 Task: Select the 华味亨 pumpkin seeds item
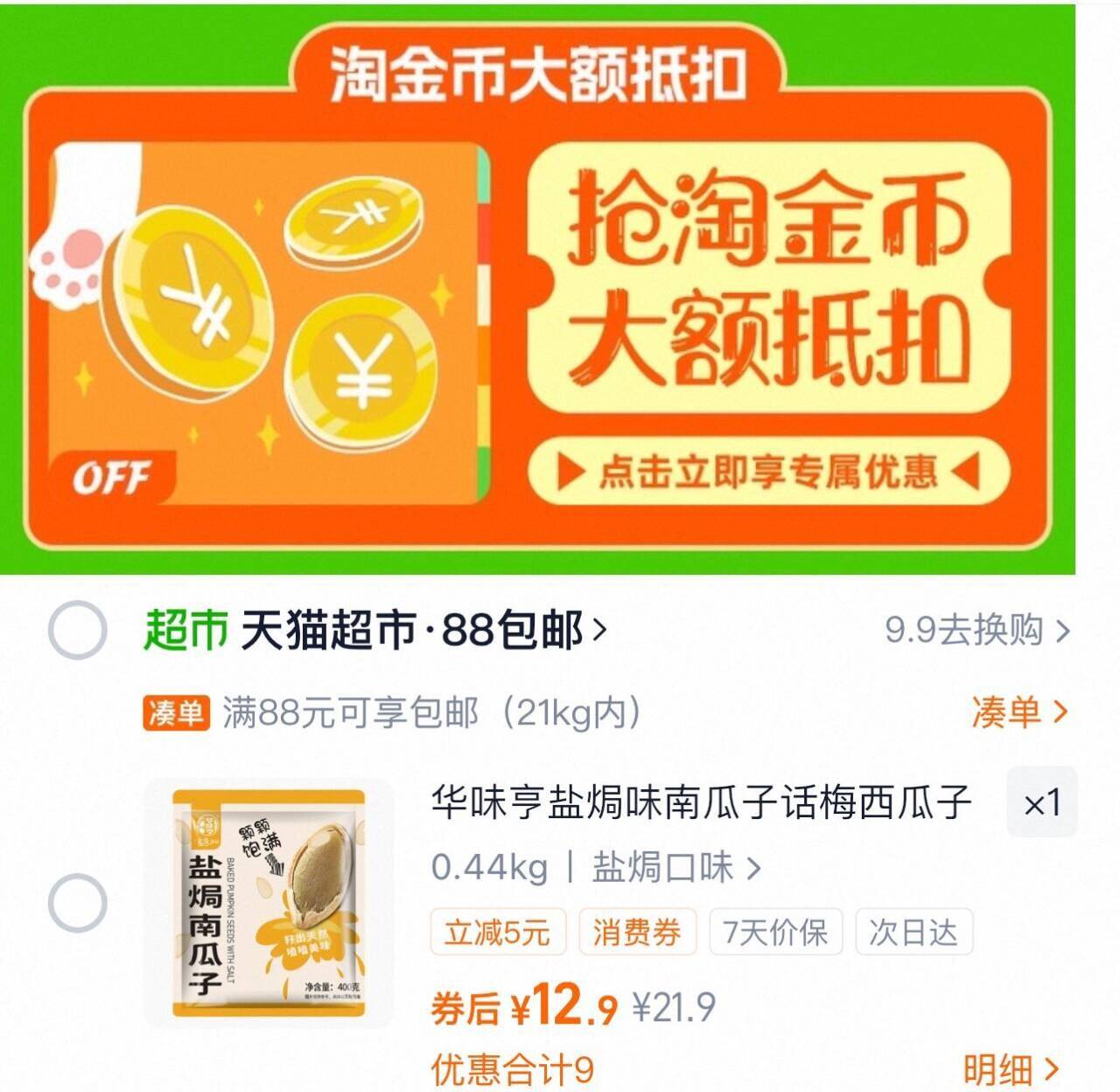78,902
